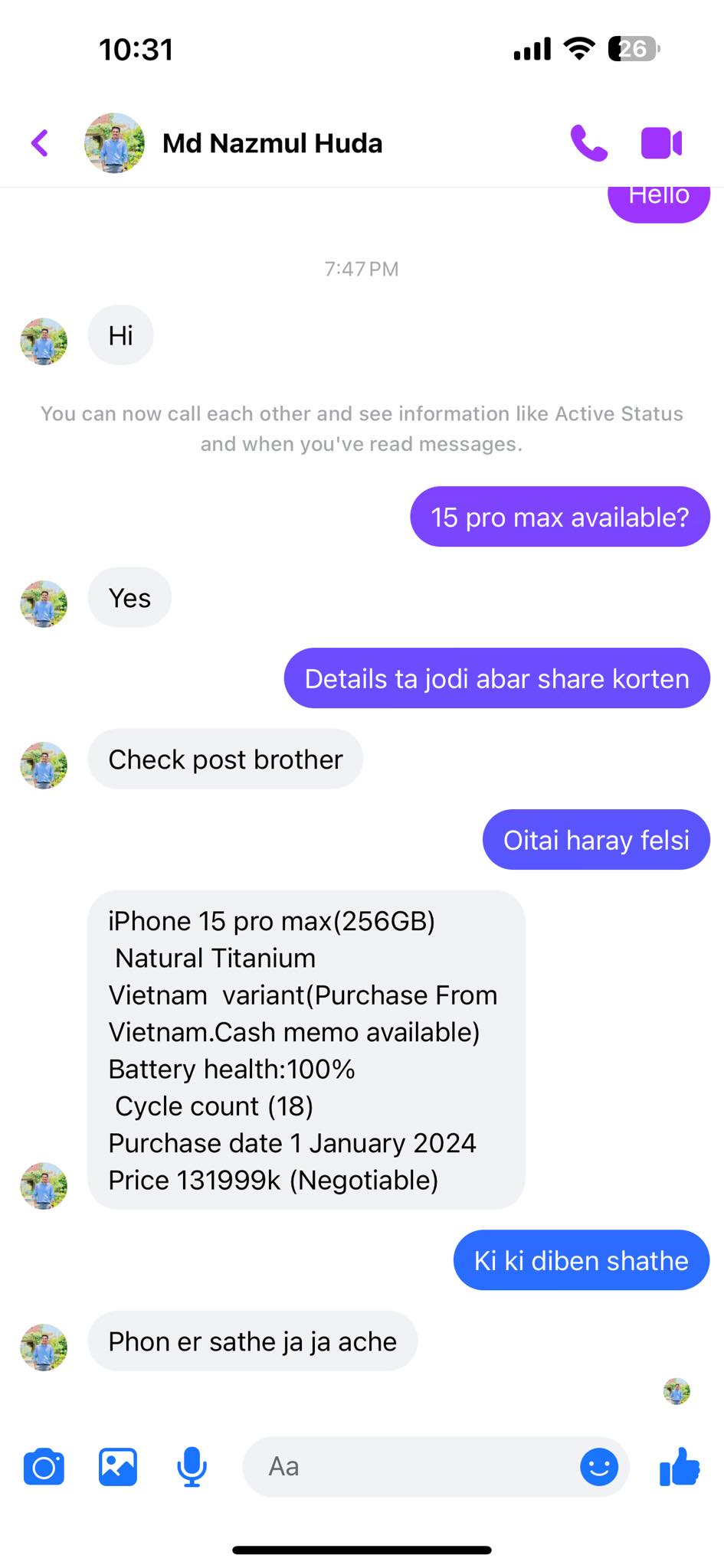
Task: Record a voice message with the microphone
Action: pyautogui.click(x=192, y=1467)
